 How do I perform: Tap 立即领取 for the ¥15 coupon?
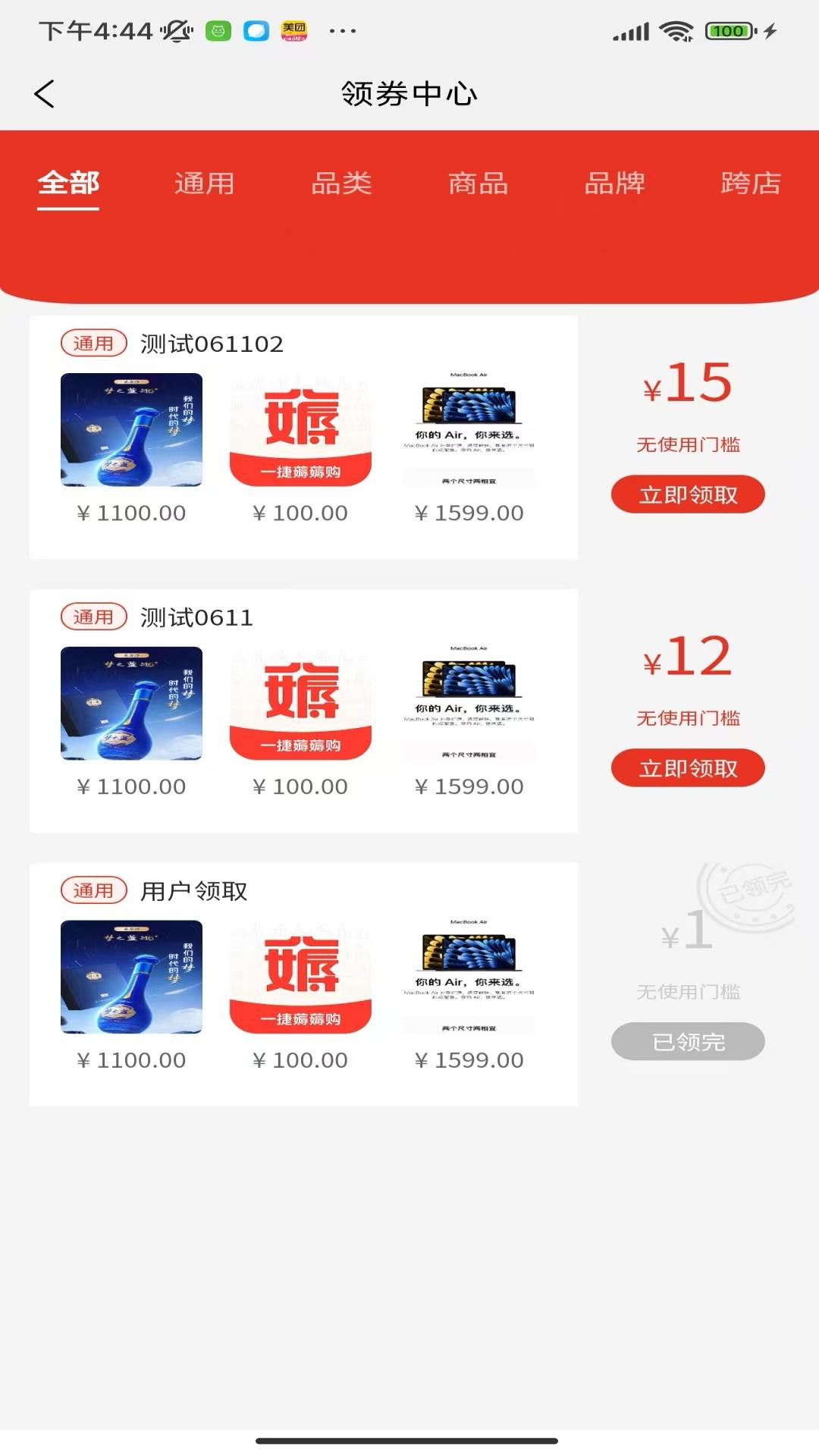pyautogui.click(x=686, y=494)
